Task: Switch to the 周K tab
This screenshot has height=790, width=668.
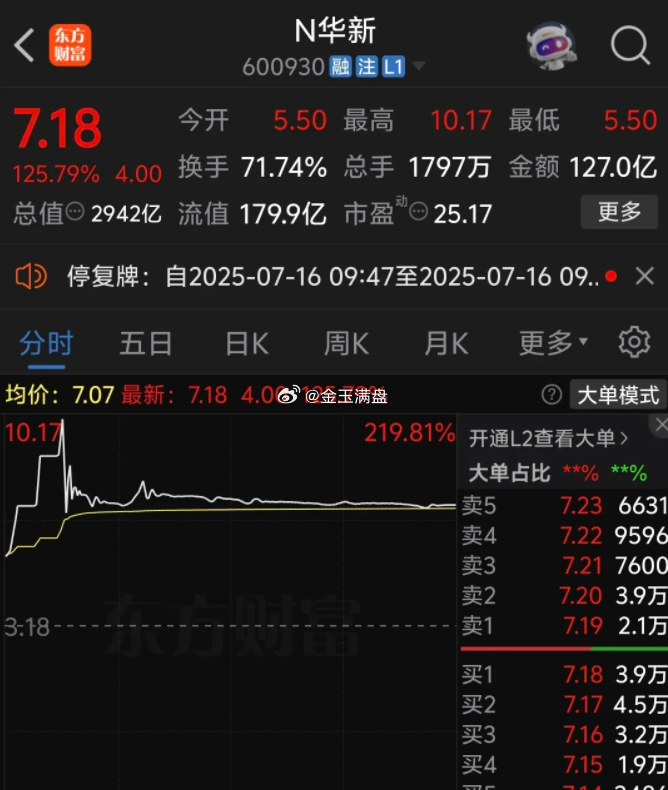Action: tap(346, 344)
